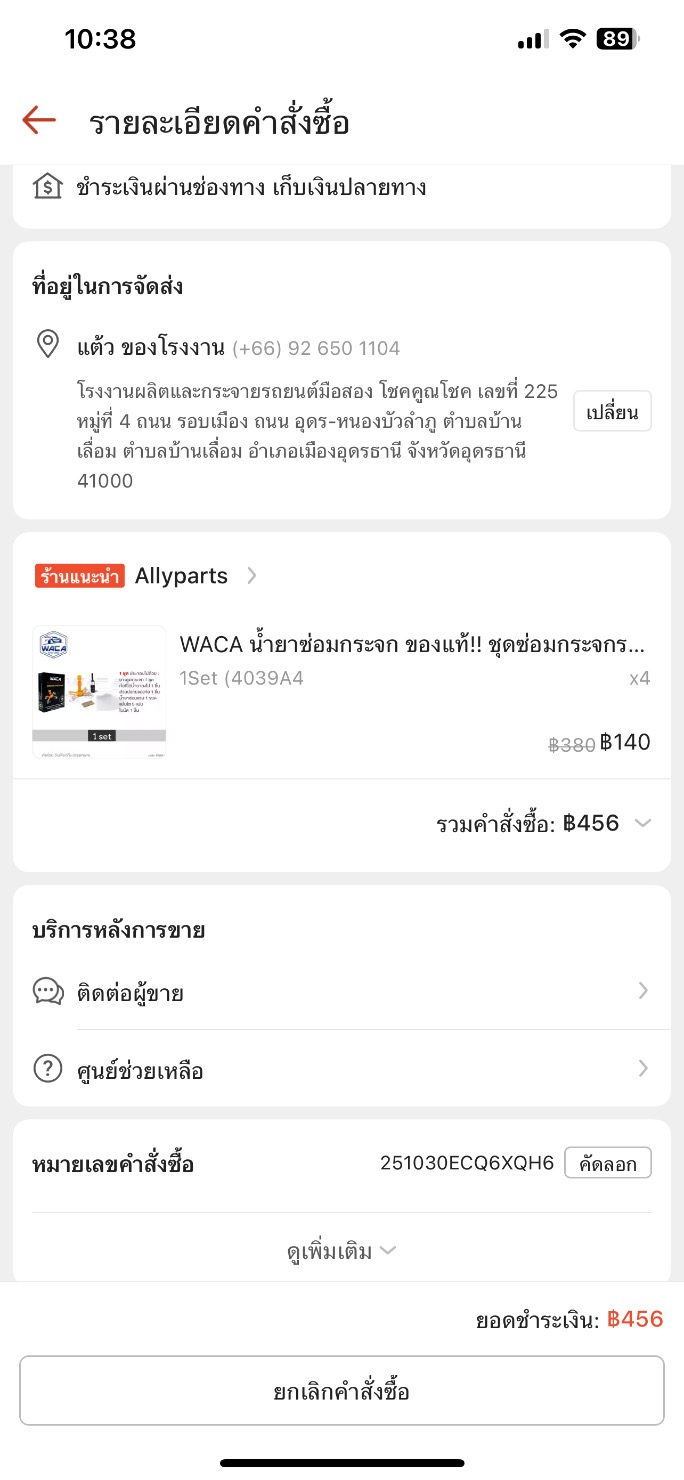This screenshot has width=684, height=1480.
Task: Cancel the order with ยกเลิกคำสั่งซื้อ
Action: coord(341,1391)
